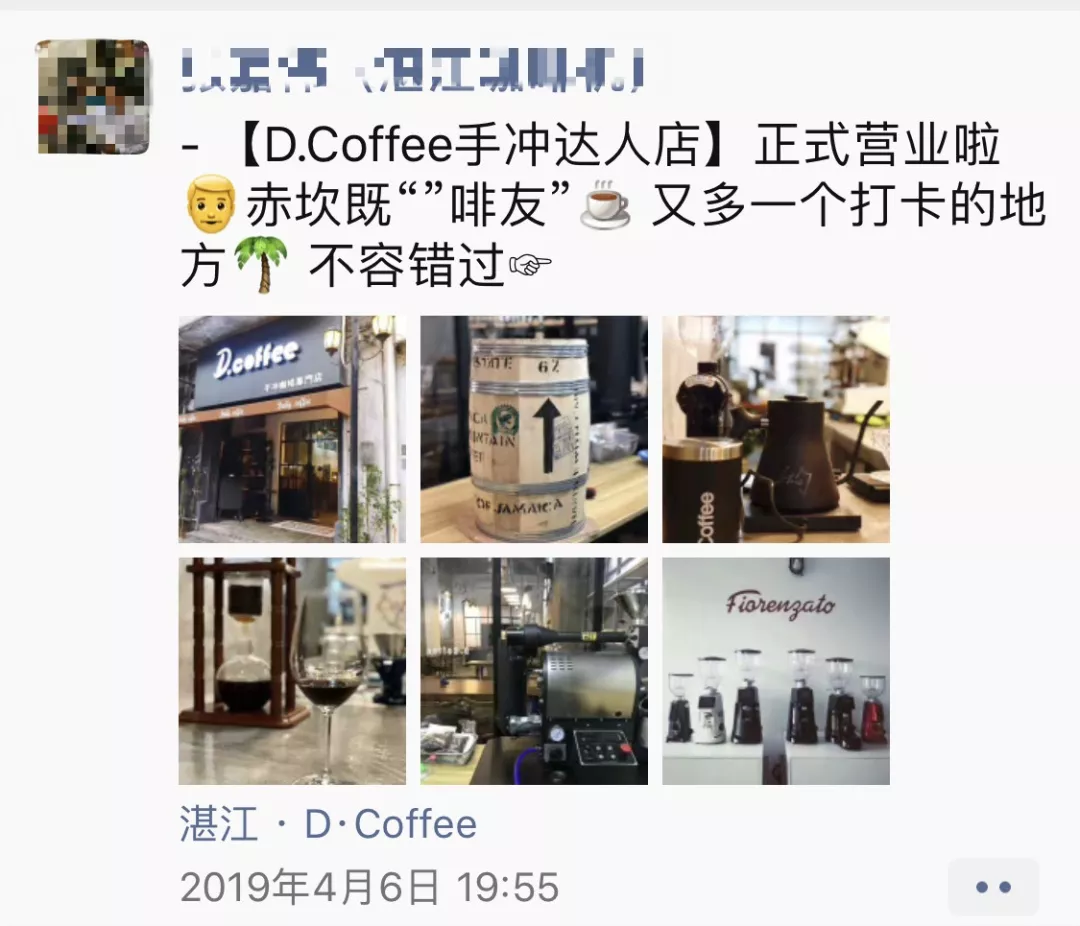Enlarge the black kettle photo
The image size is (1080, 926).
pyautogui.click(x=776, y=429)
